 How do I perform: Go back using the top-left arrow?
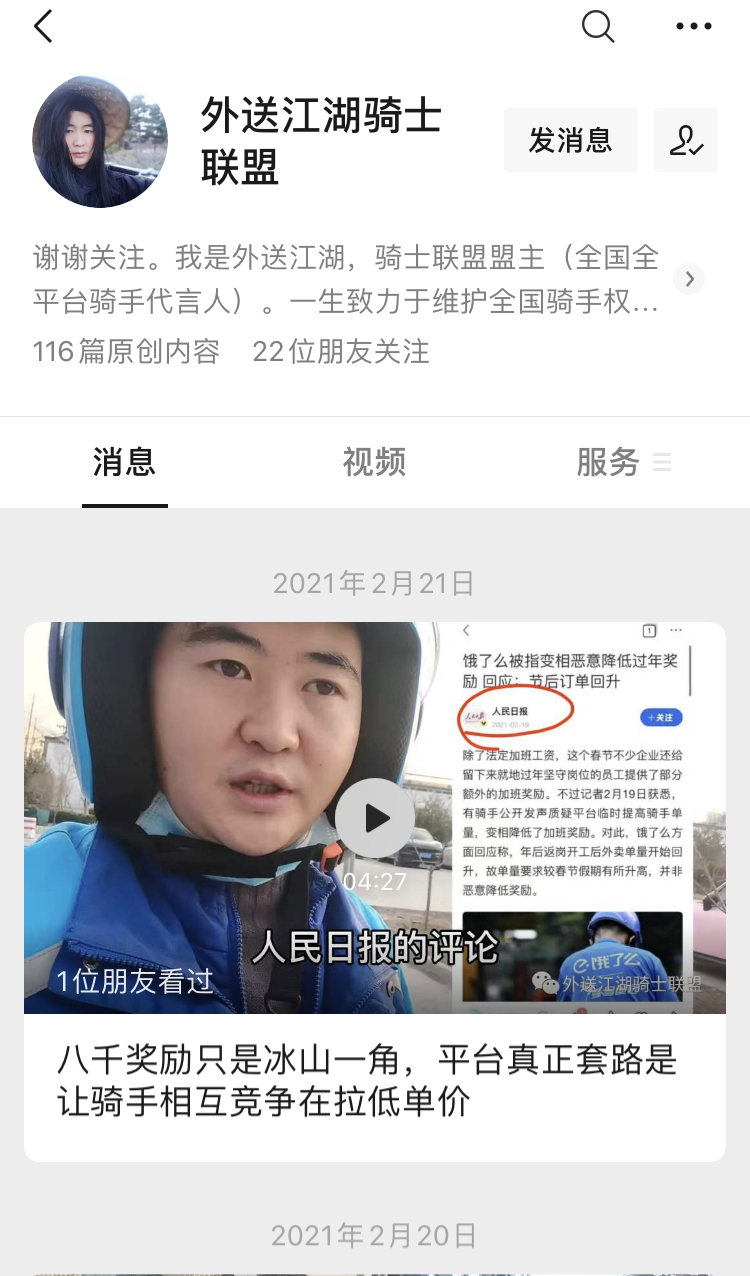click(x=43, y=27)
